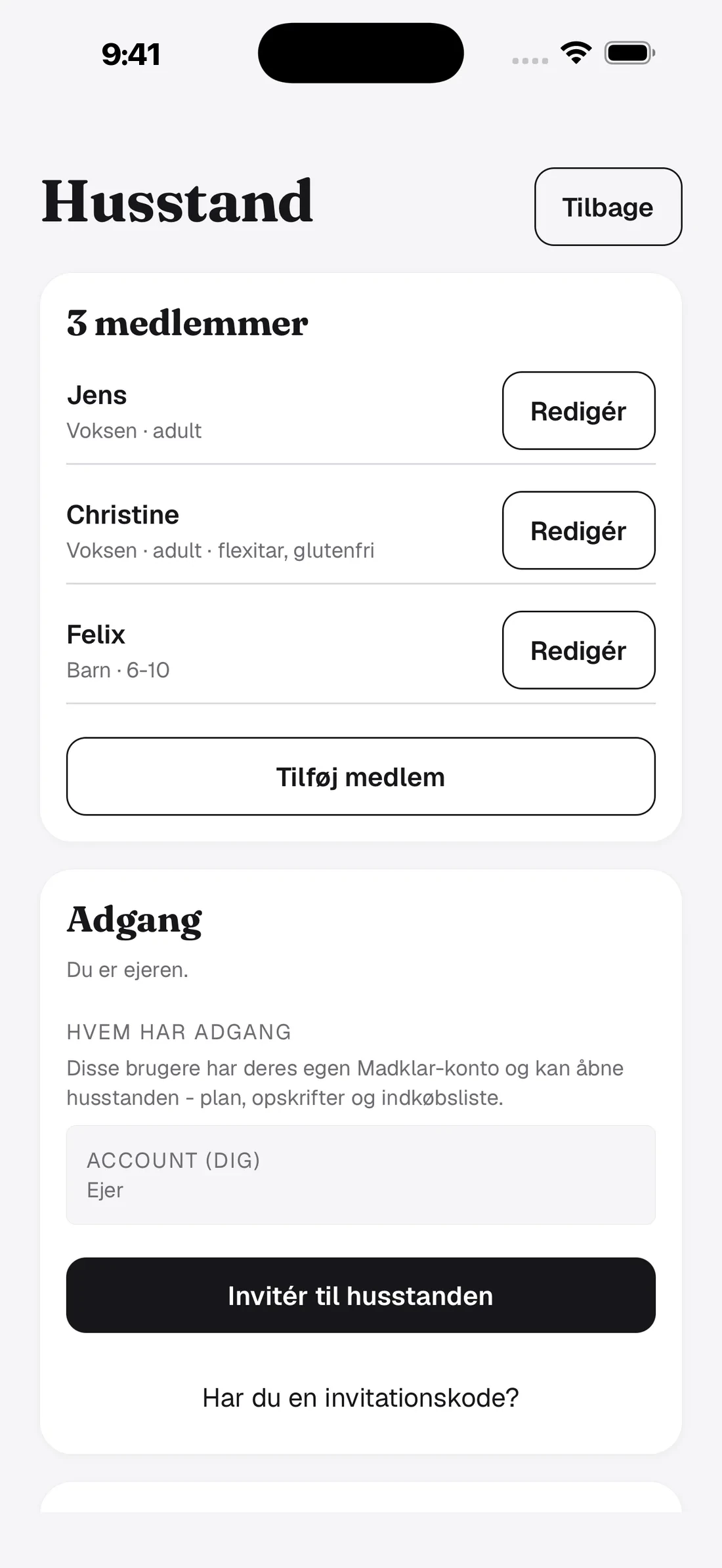Open Har du en invitationskode? link

[x=361, y=1397]
